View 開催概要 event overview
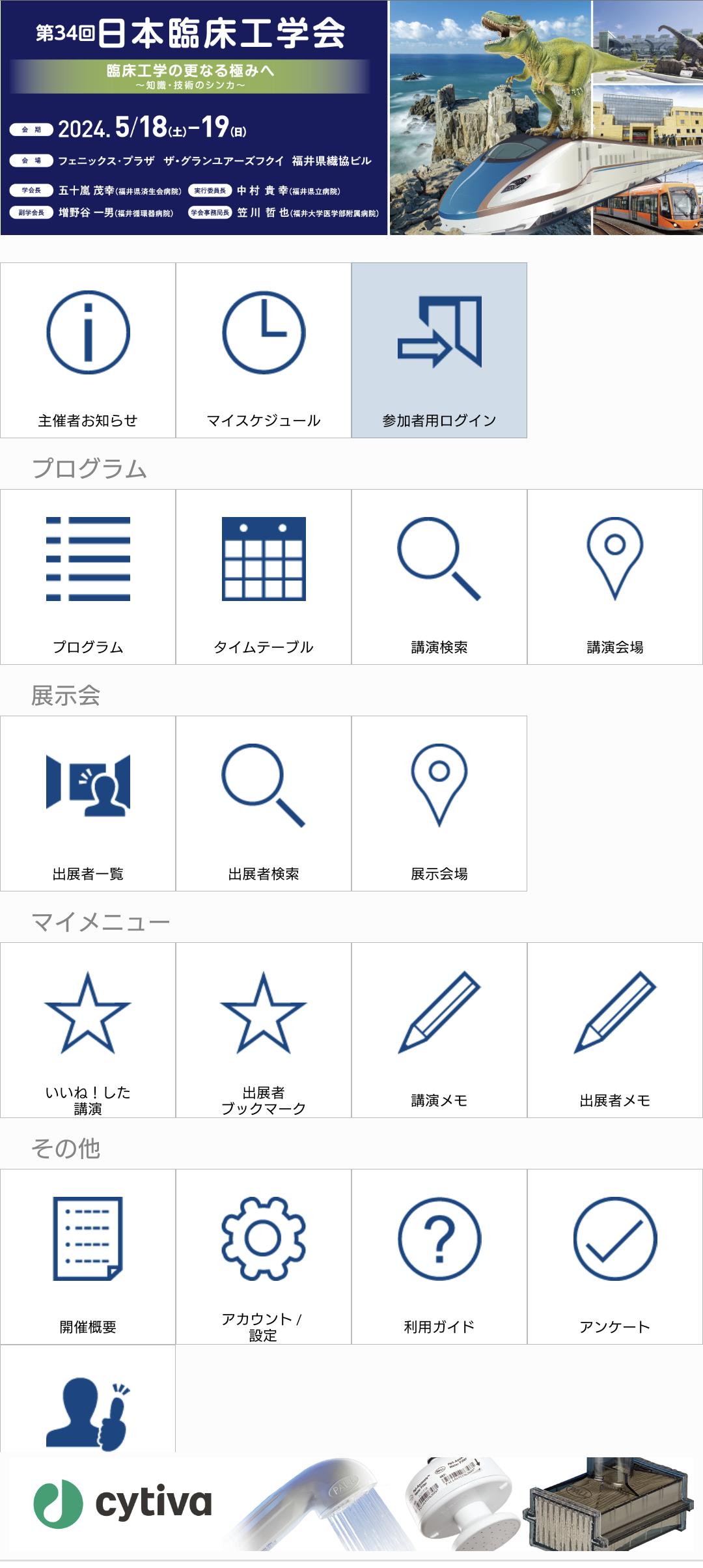703x1568 pixels. (x=88, y=1257)
